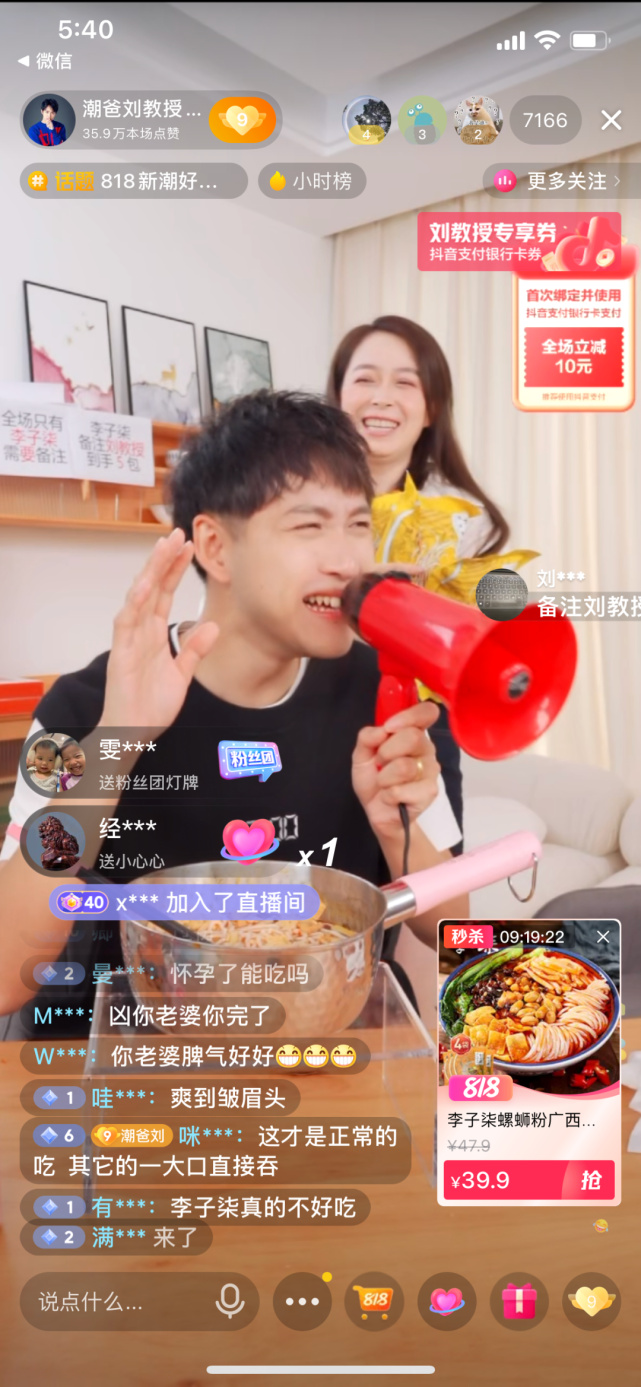Open the 818 shopping cart
The image size is (641, 1387).
(374, 1301)
